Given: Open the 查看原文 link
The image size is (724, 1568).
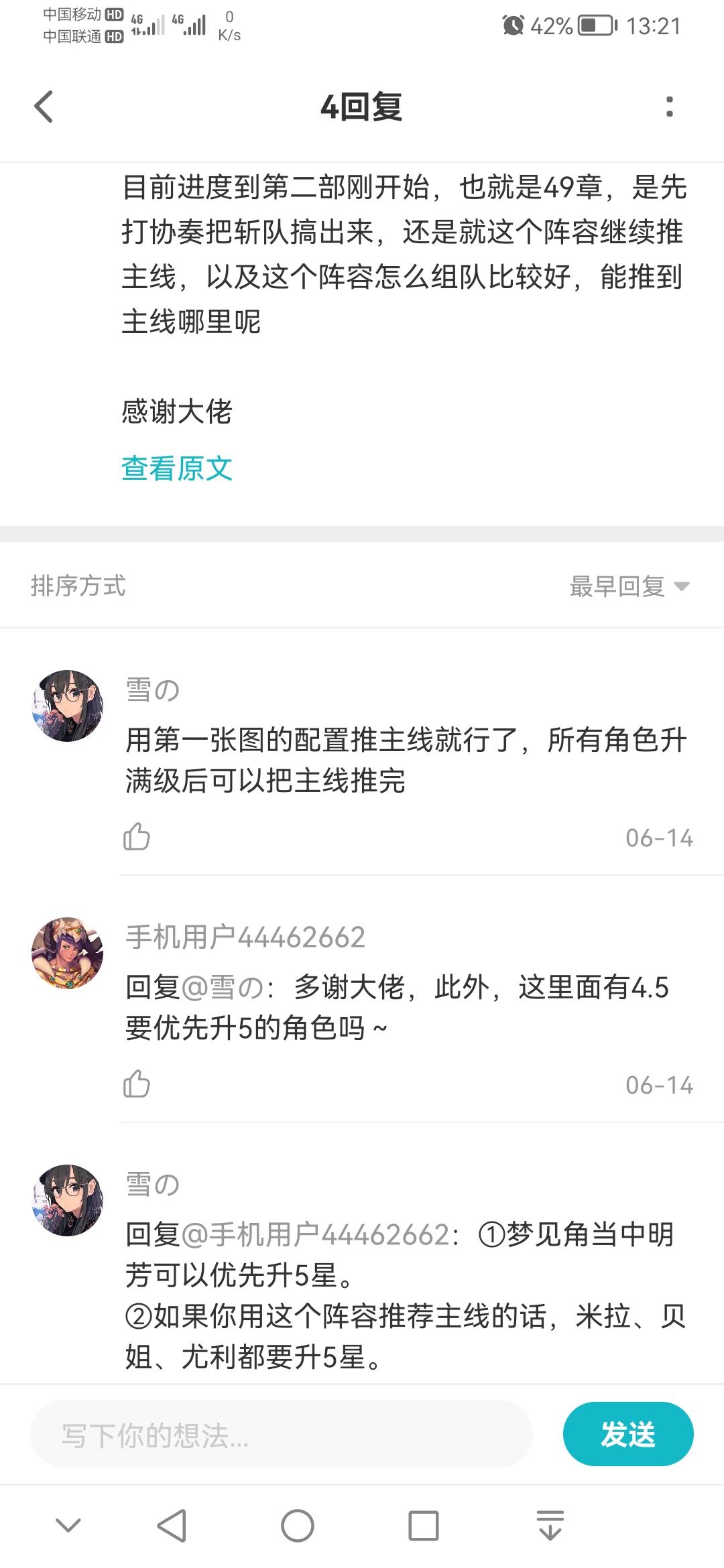Looking at the screenshot, I should point(177,468).
